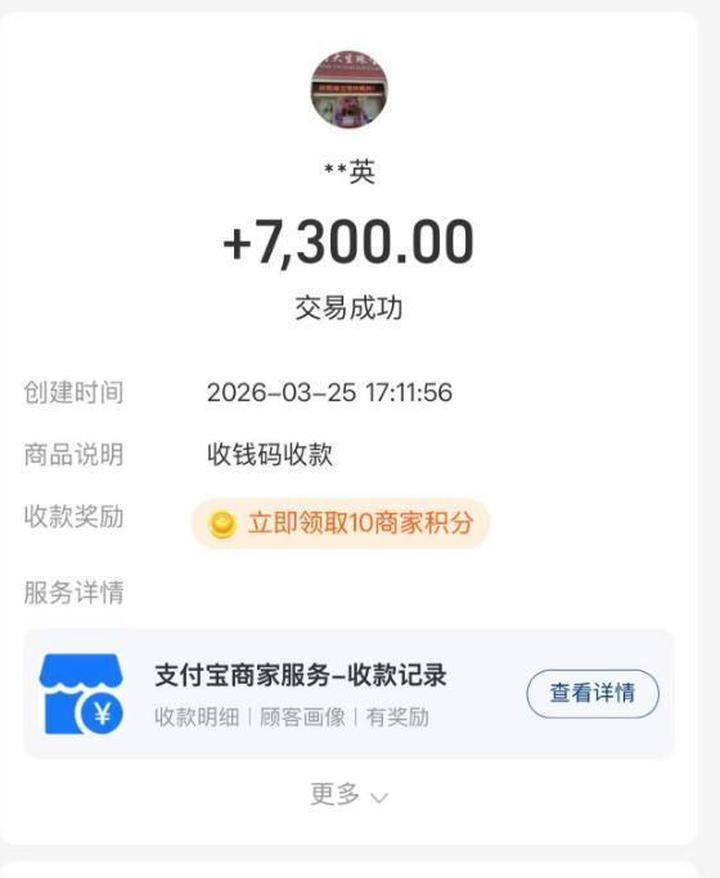Expand the 更多 section
Viewport: 720px width, 878px height.
pyautogui.click(x=349, y=795)
